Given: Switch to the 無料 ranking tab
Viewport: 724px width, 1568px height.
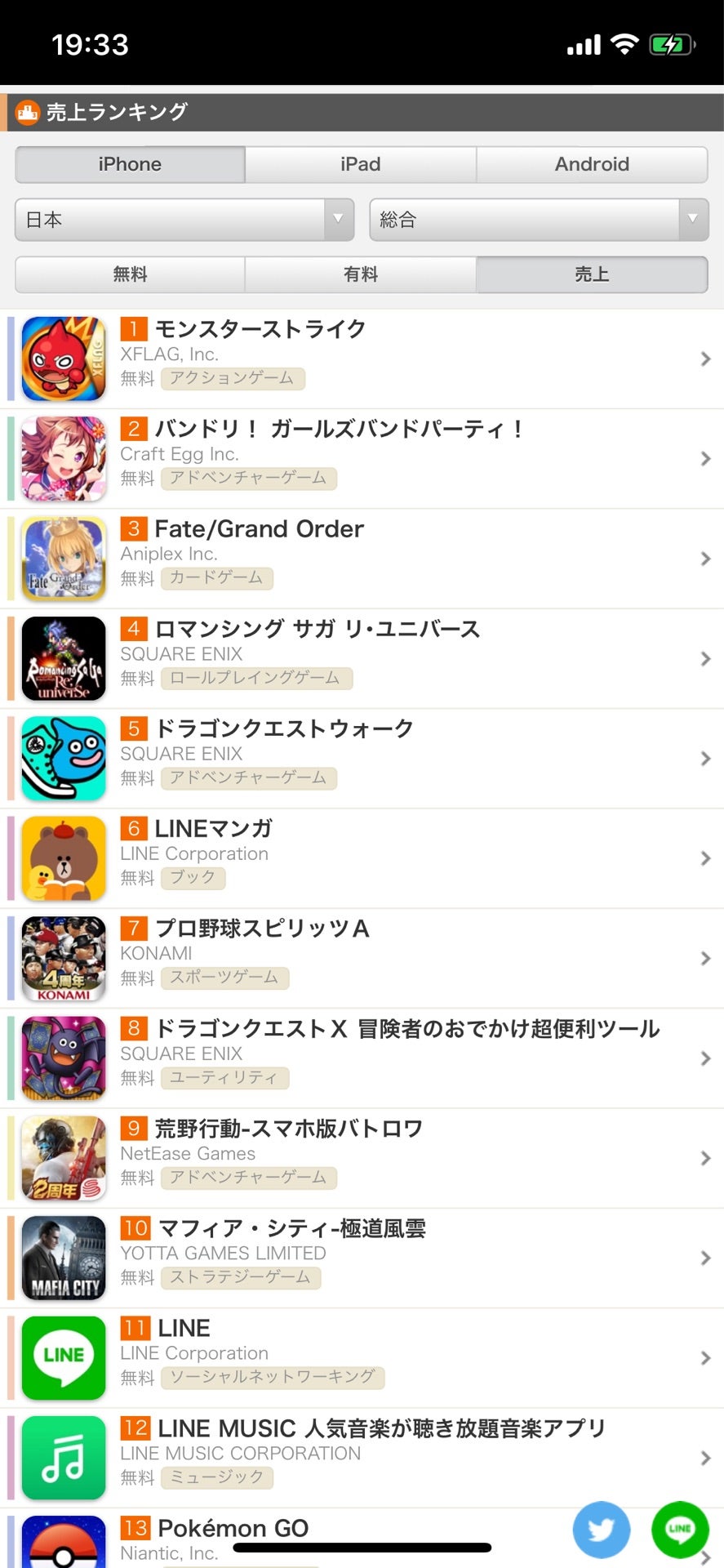Looking at the screenshot, I should [130, 274].
